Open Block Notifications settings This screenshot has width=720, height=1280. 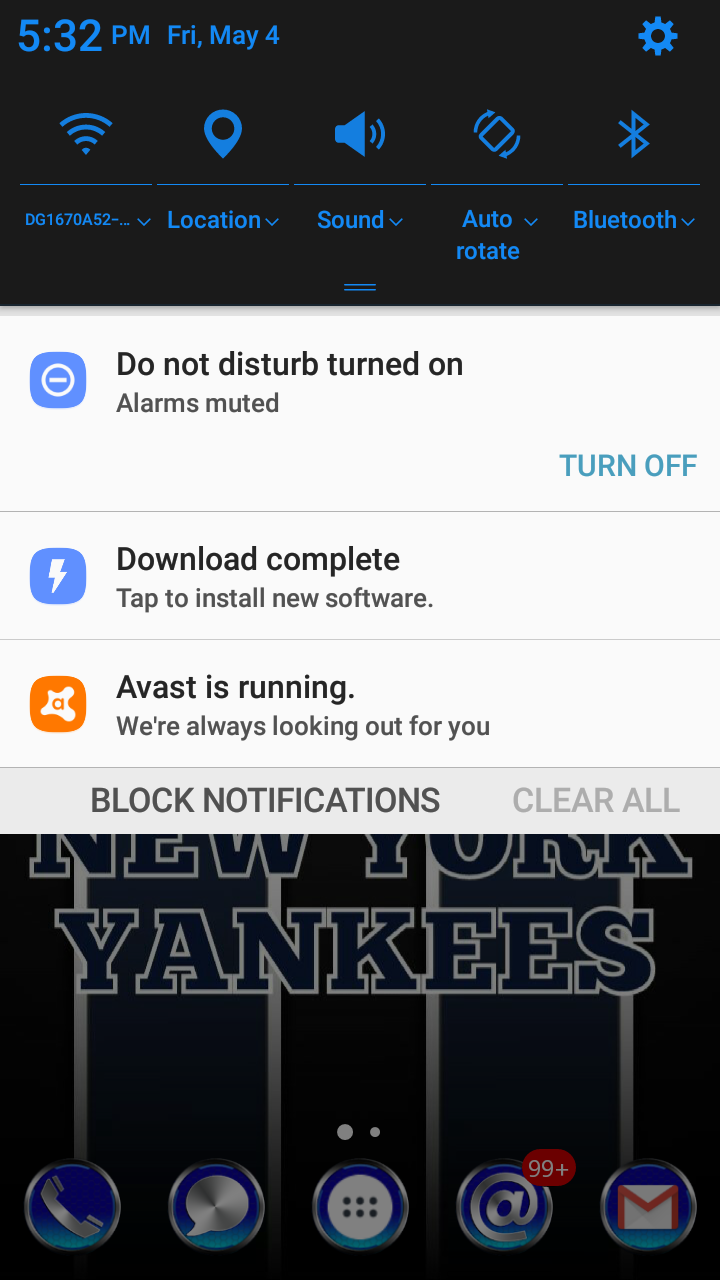pyautogui.click(x=265, y=800)
